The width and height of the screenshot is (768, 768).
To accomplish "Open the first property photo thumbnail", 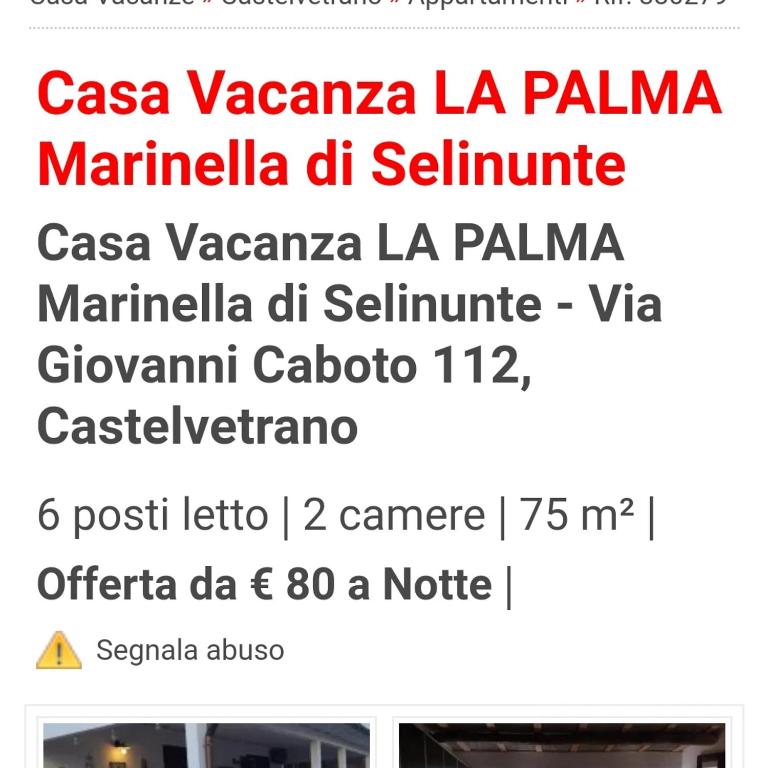I will coord(206,744).
